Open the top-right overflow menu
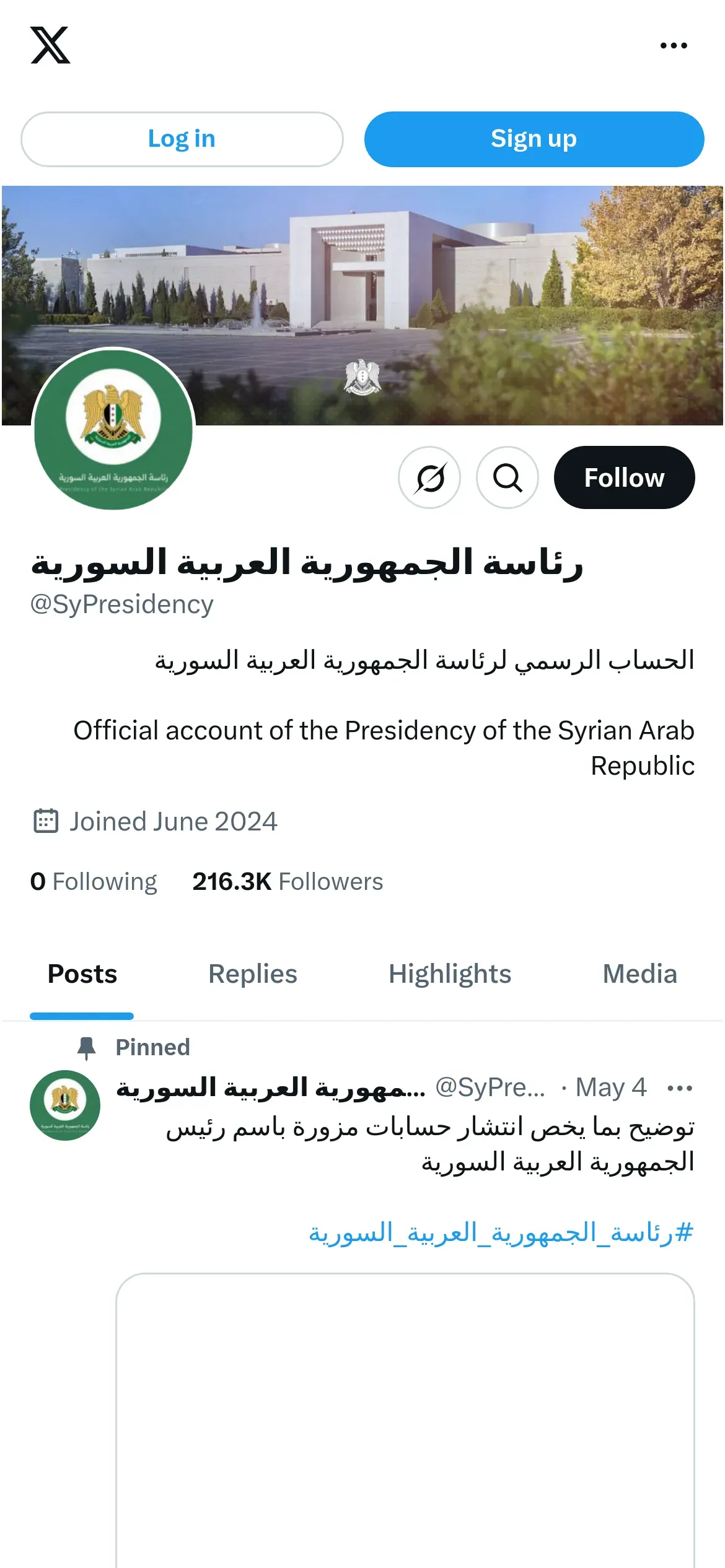Viewport: 725px width, 1568px height. click(674, 45)
